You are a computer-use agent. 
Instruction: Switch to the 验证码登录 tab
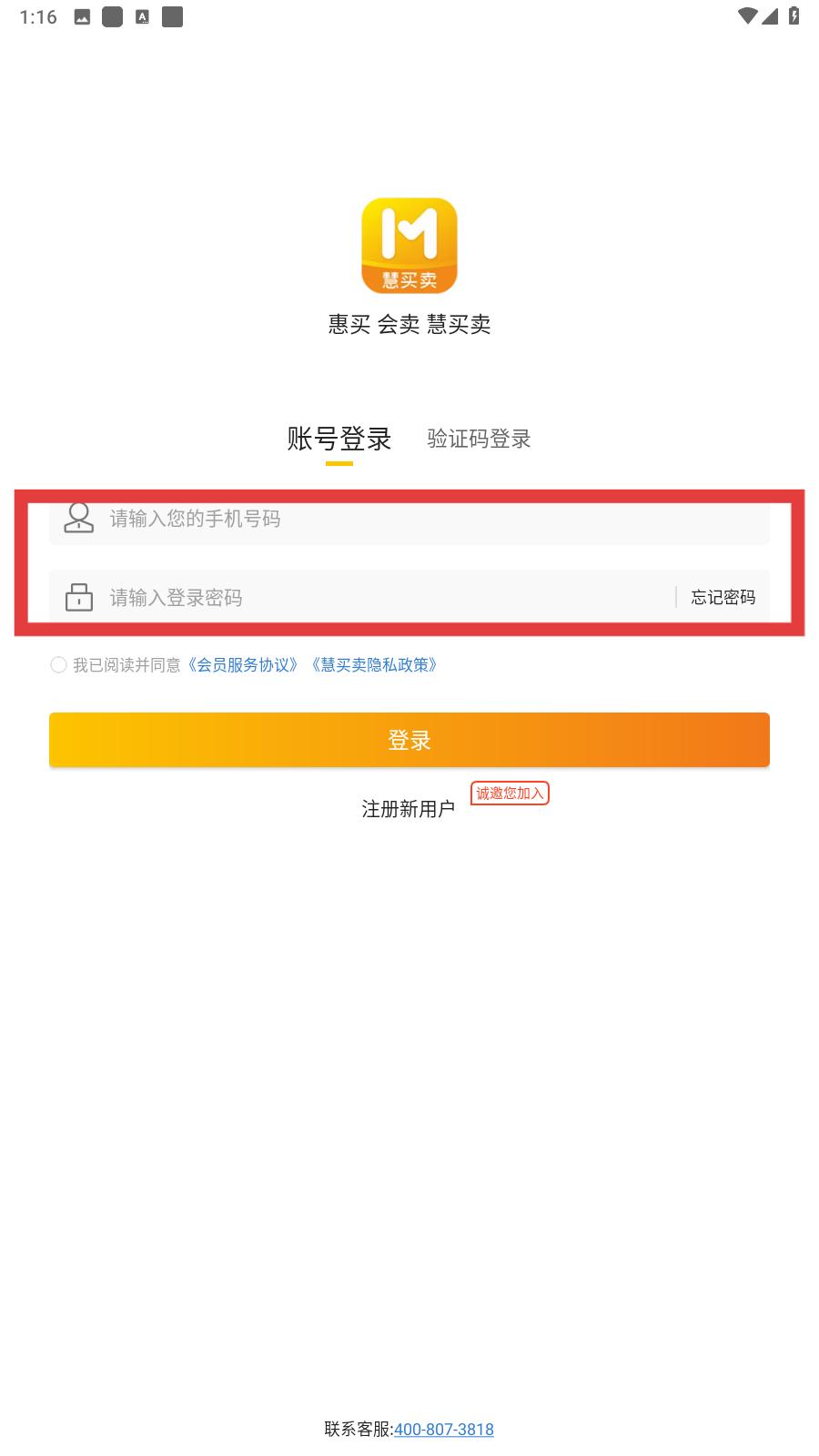pos(479,439)
